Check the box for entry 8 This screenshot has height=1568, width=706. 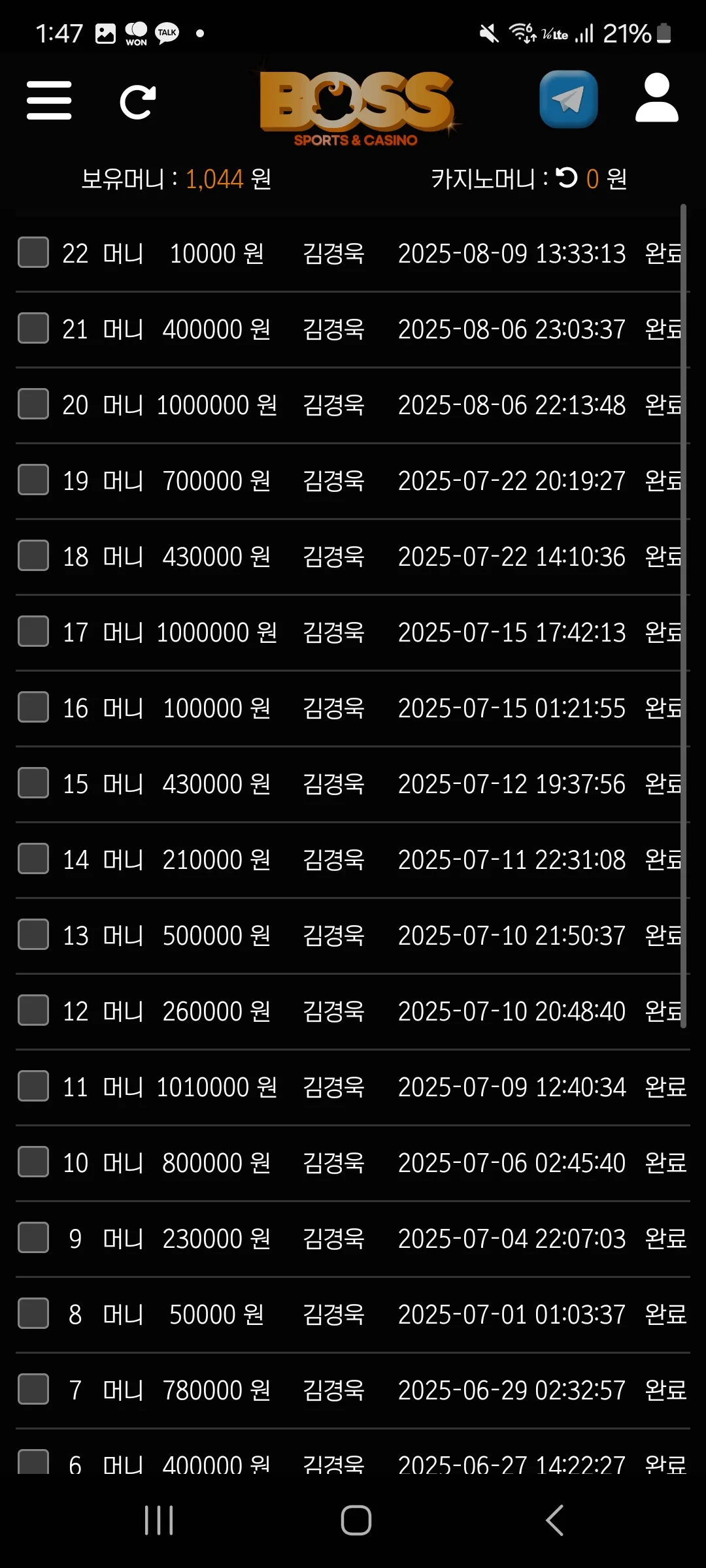(x=33, y=1314)
